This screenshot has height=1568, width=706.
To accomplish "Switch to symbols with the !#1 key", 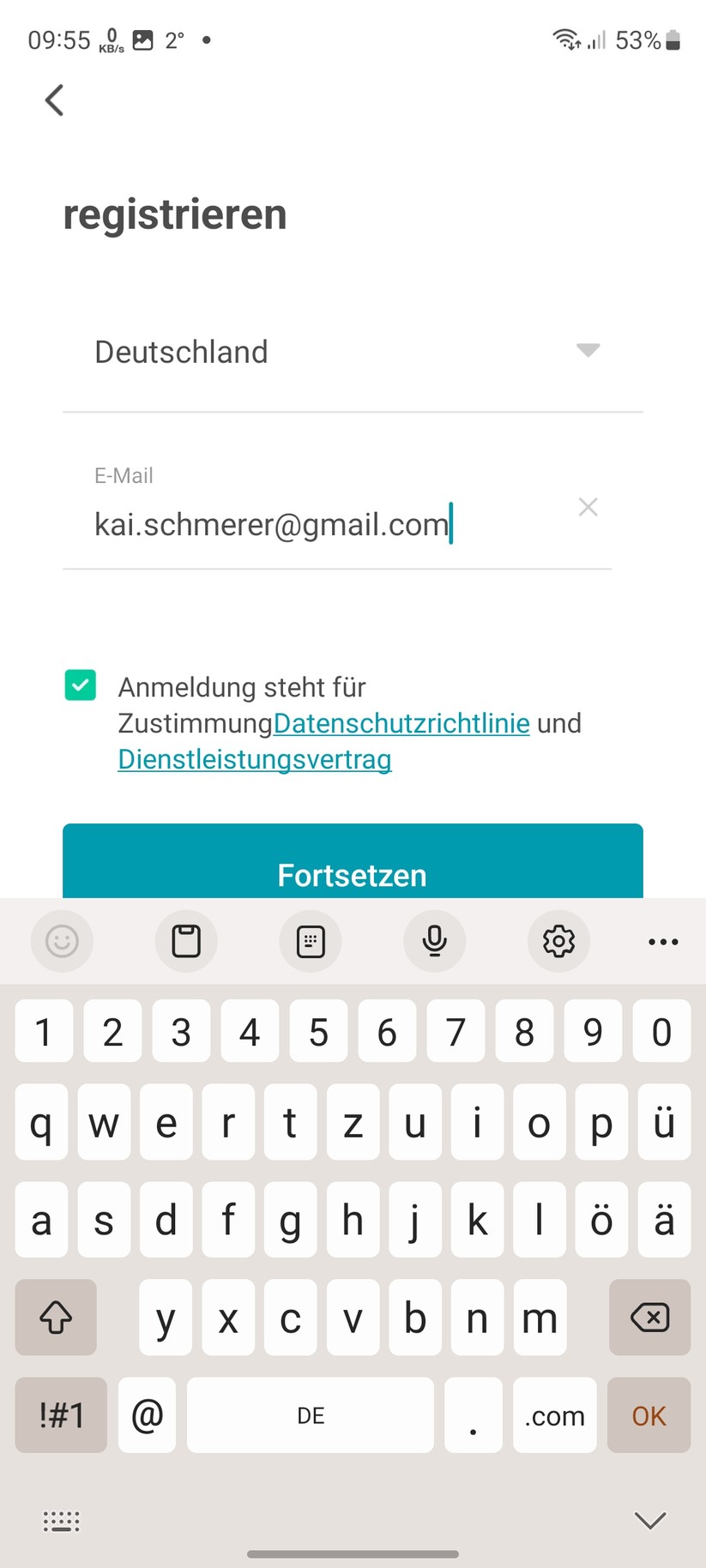I will click(x=60, y=1415).
